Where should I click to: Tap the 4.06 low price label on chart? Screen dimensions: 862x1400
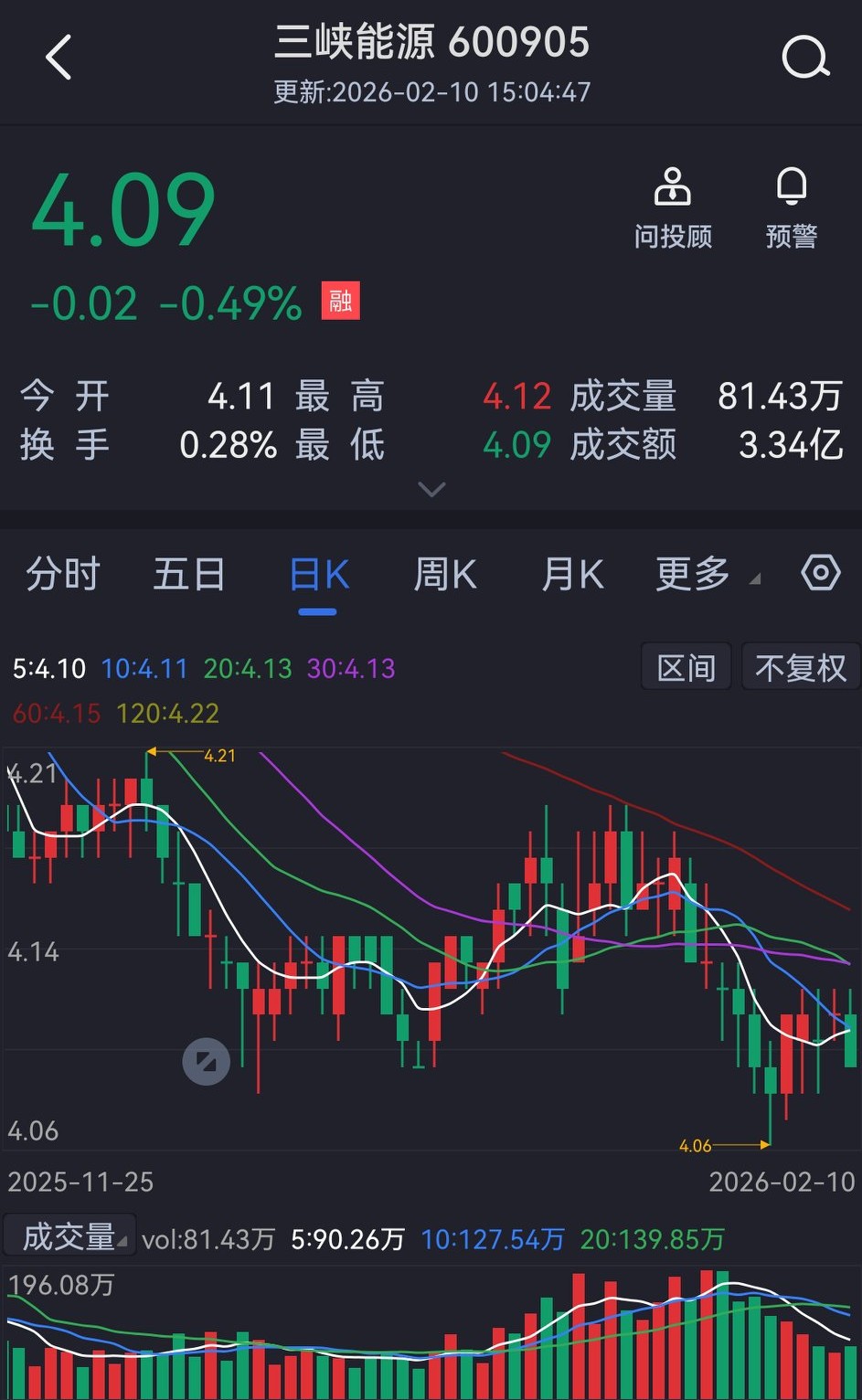[x=697, y=1144]
